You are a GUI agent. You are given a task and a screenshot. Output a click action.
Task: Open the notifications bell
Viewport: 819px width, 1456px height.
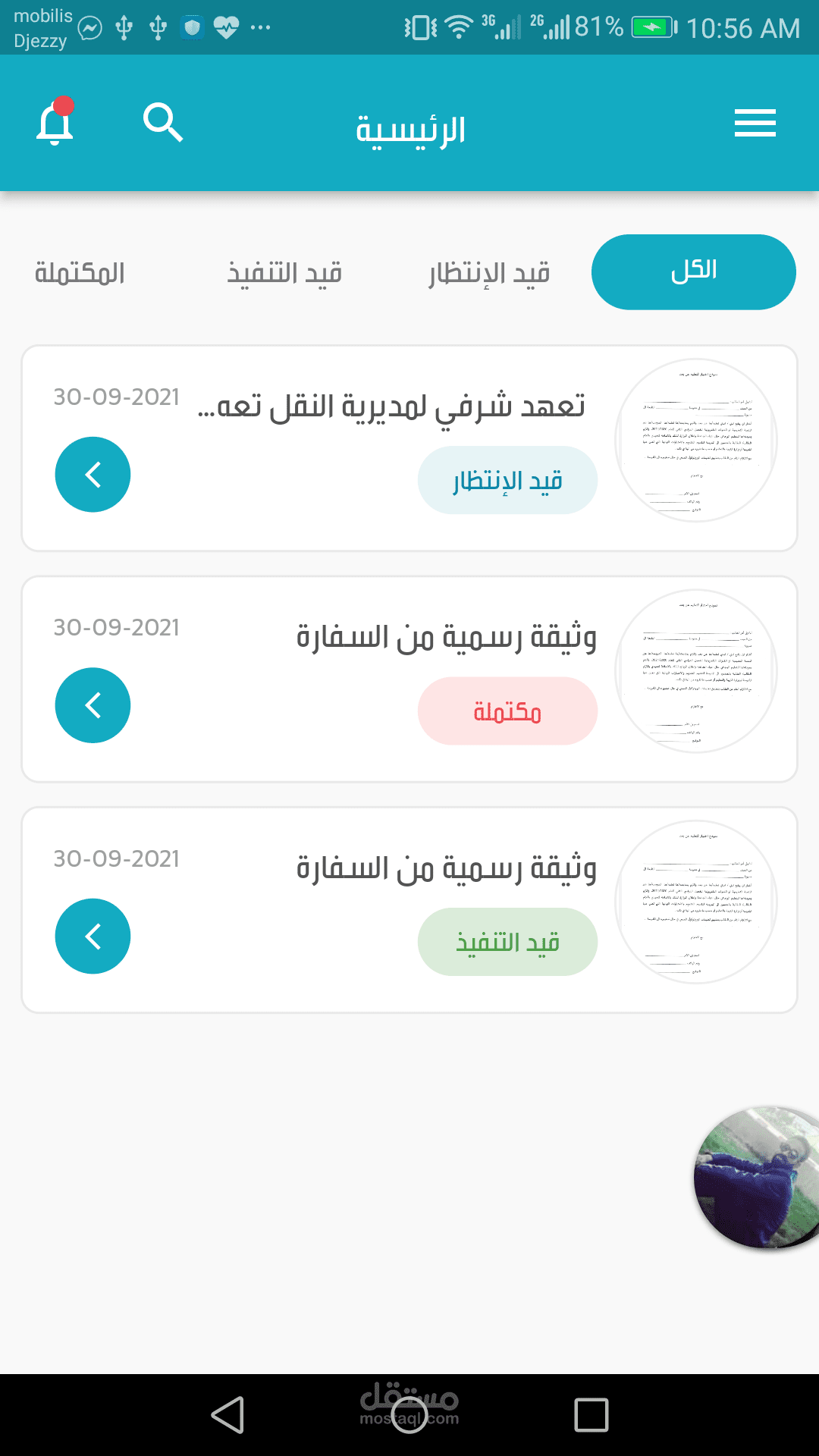[55, 122]
